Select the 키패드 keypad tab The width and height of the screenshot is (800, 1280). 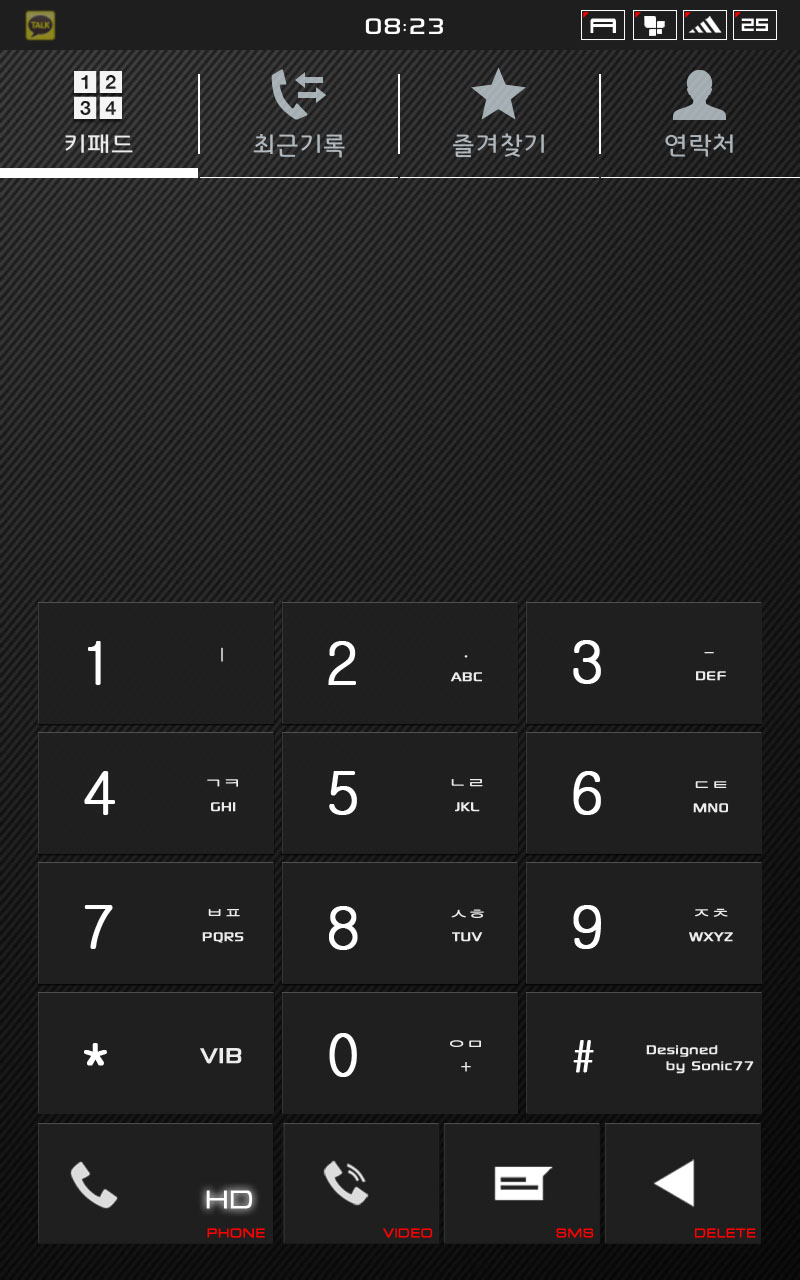tap(99, 115)
